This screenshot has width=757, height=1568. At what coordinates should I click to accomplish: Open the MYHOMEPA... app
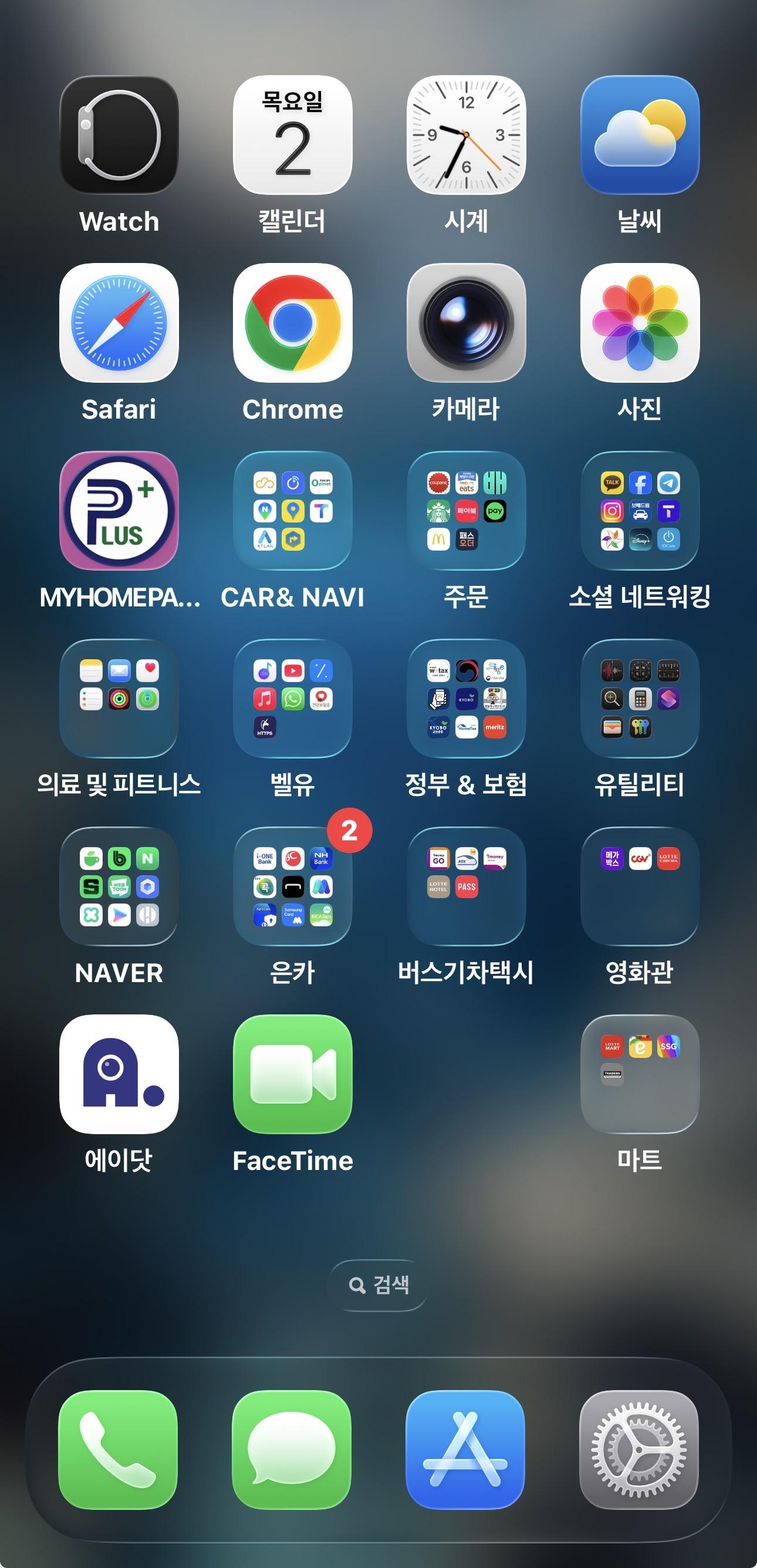[119, 511]
